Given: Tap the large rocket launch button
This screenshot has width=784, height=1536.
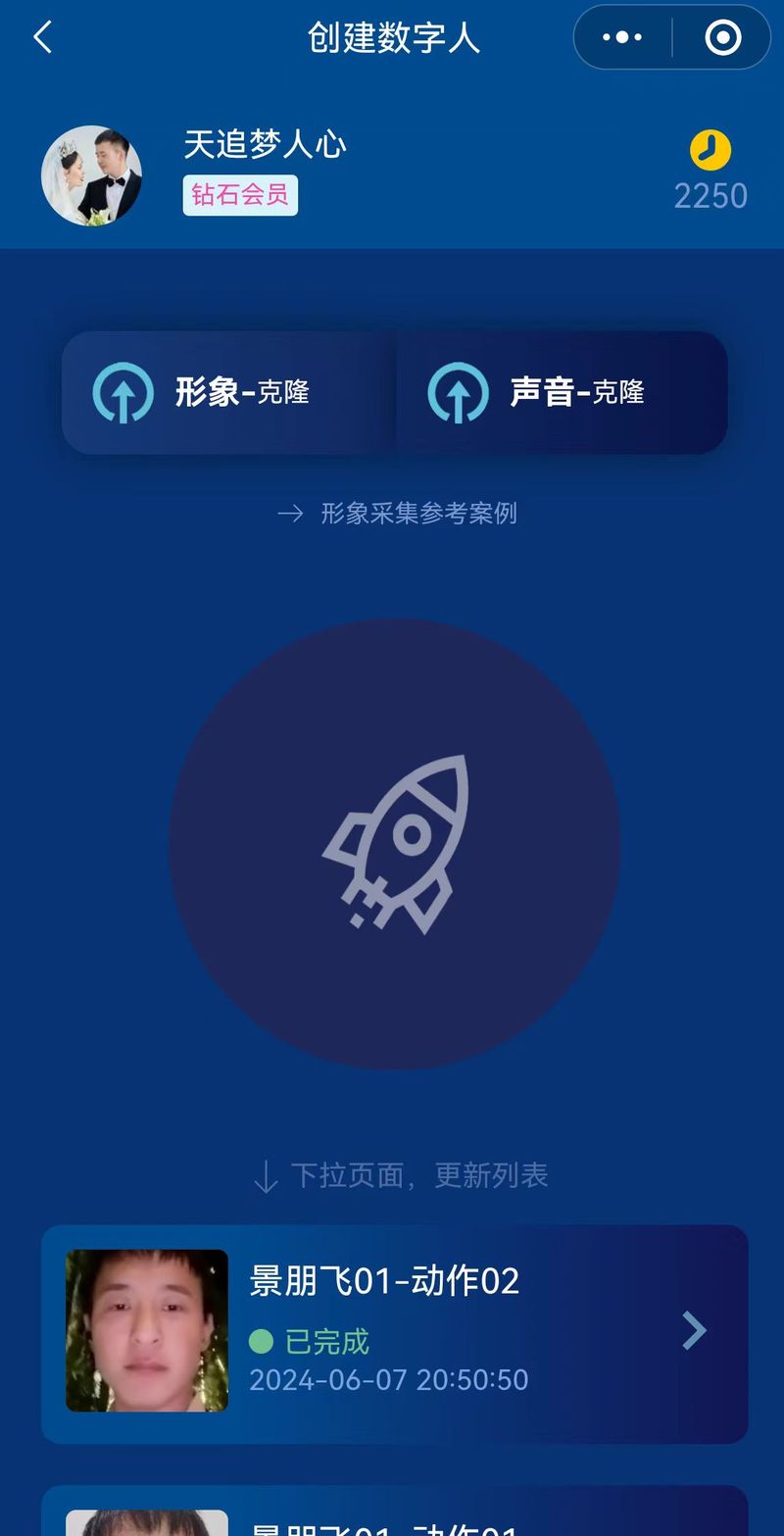Looking at the screenshot, I should 395,844.
